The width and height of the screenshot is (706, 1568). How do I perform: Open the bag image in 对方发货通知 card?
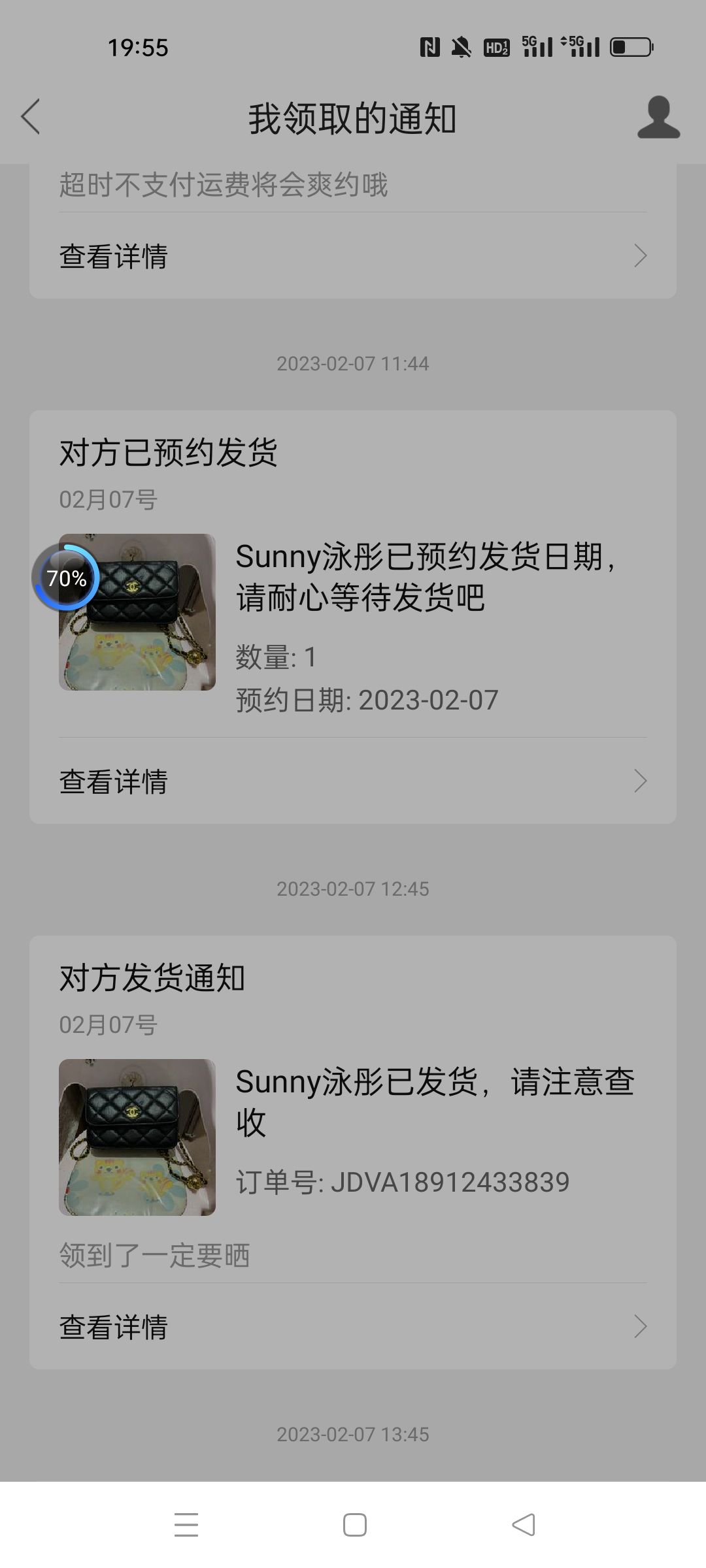pyautogui.click(x=137, y=1137)
